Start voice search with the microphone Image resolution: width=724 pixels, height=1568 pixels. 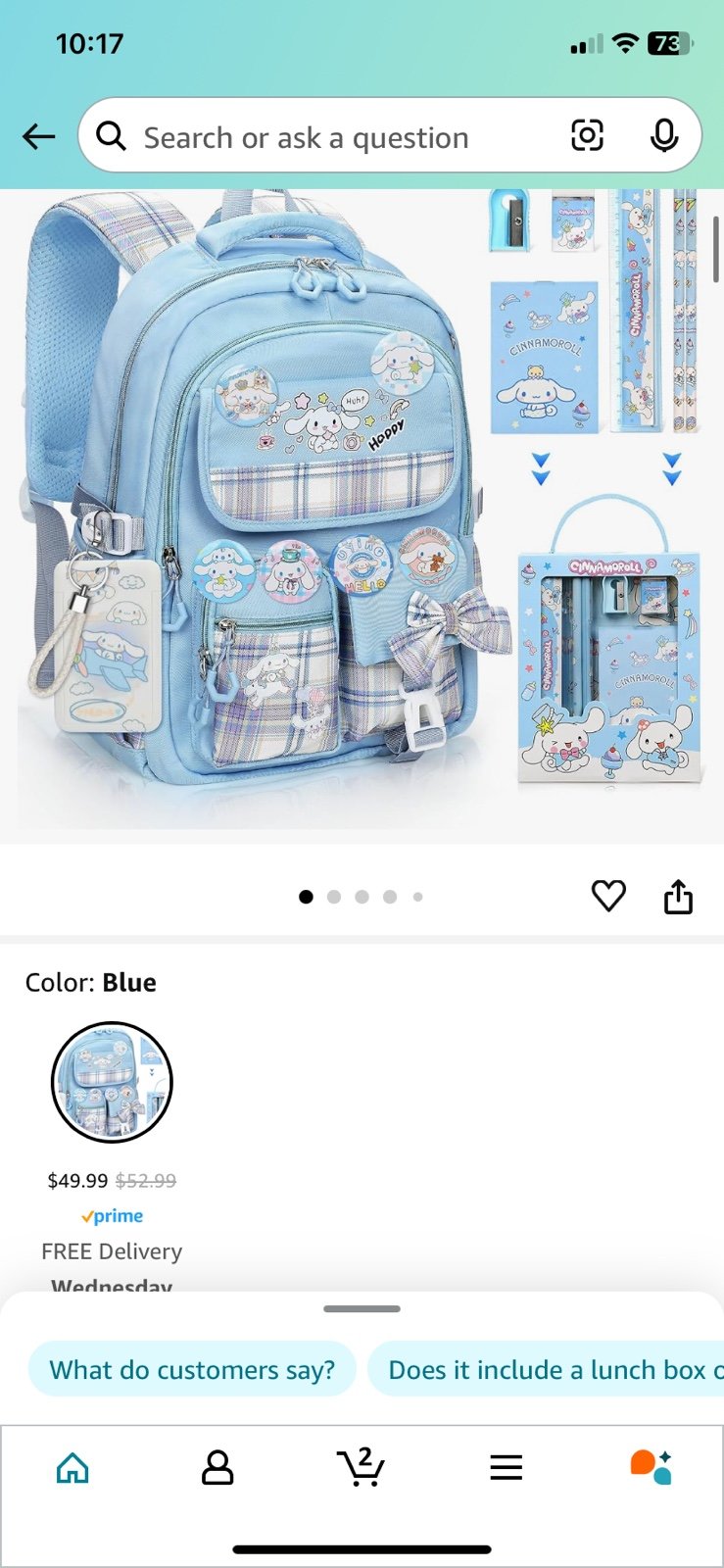pos(664,135)
